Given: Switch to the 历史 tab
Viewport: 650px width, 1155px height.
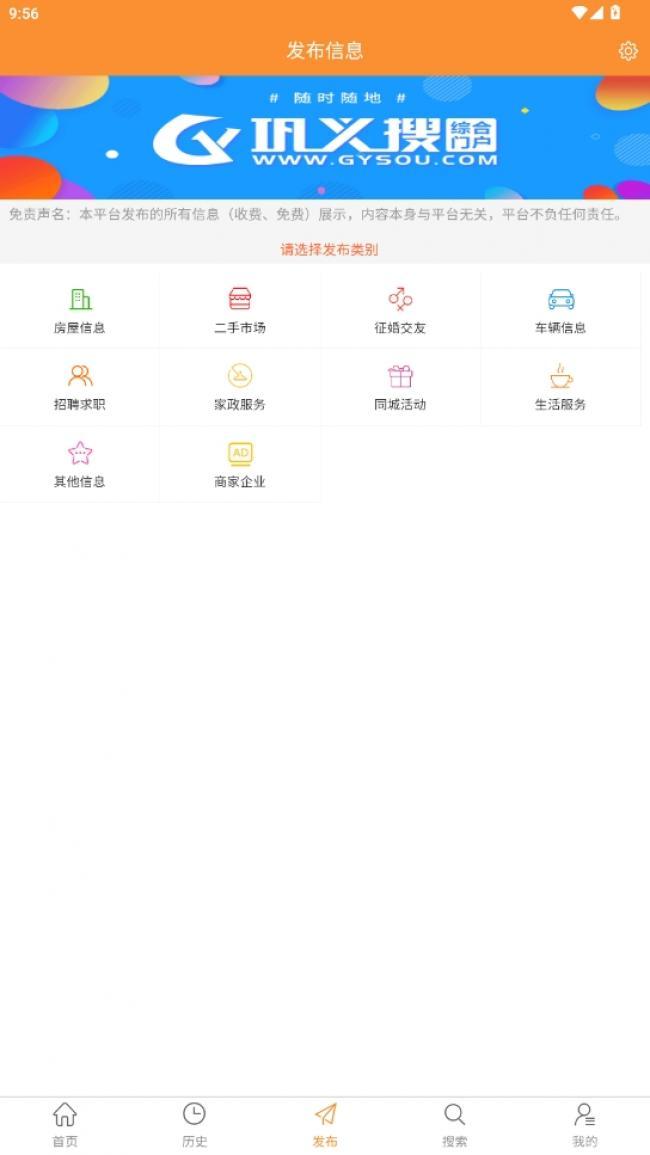Looking at the screenshot, I should (x=195, y=1125).
